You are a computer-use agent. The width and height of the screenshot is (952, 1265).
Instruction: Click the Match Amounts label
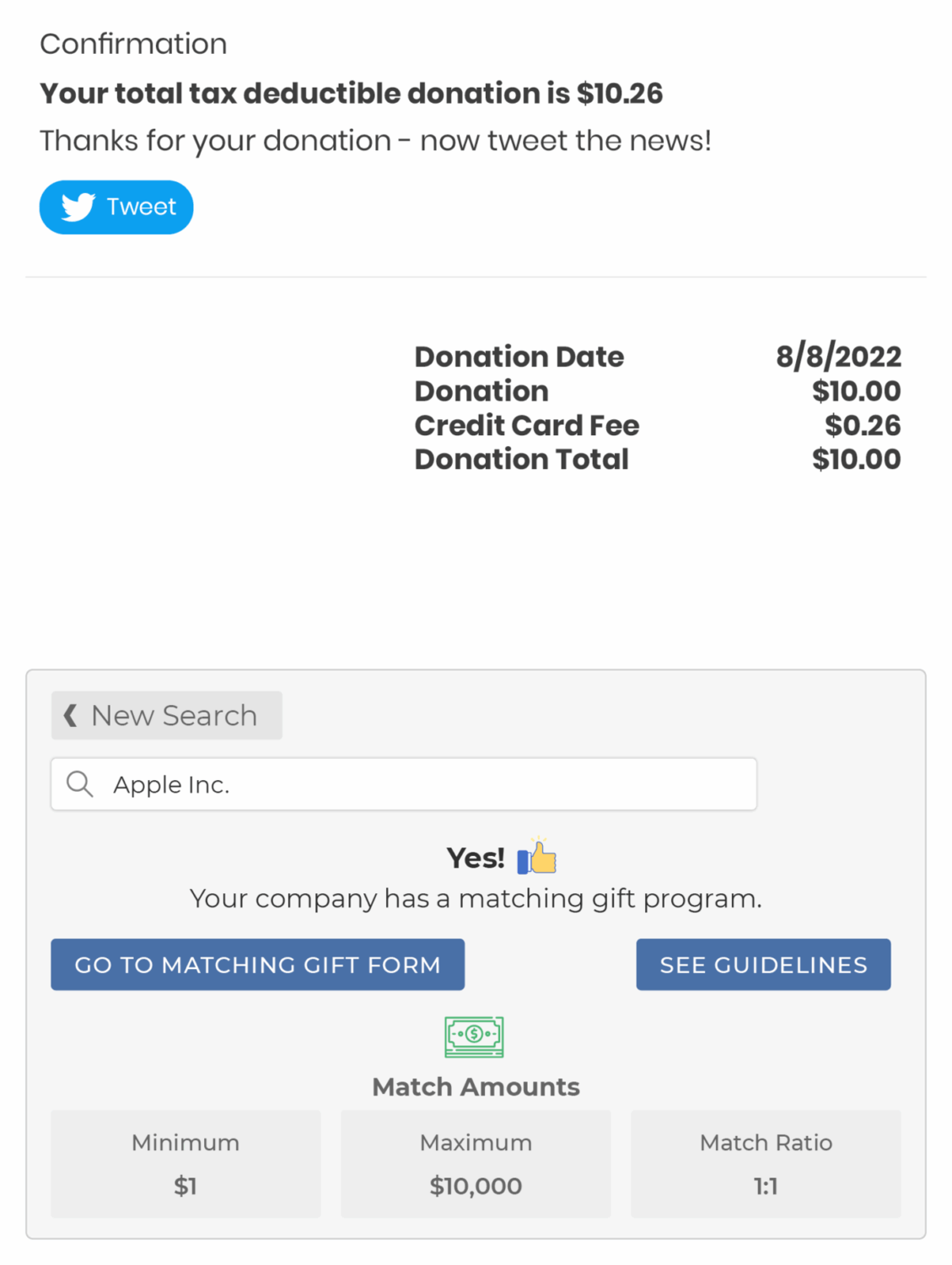(x=475, y=1087)
